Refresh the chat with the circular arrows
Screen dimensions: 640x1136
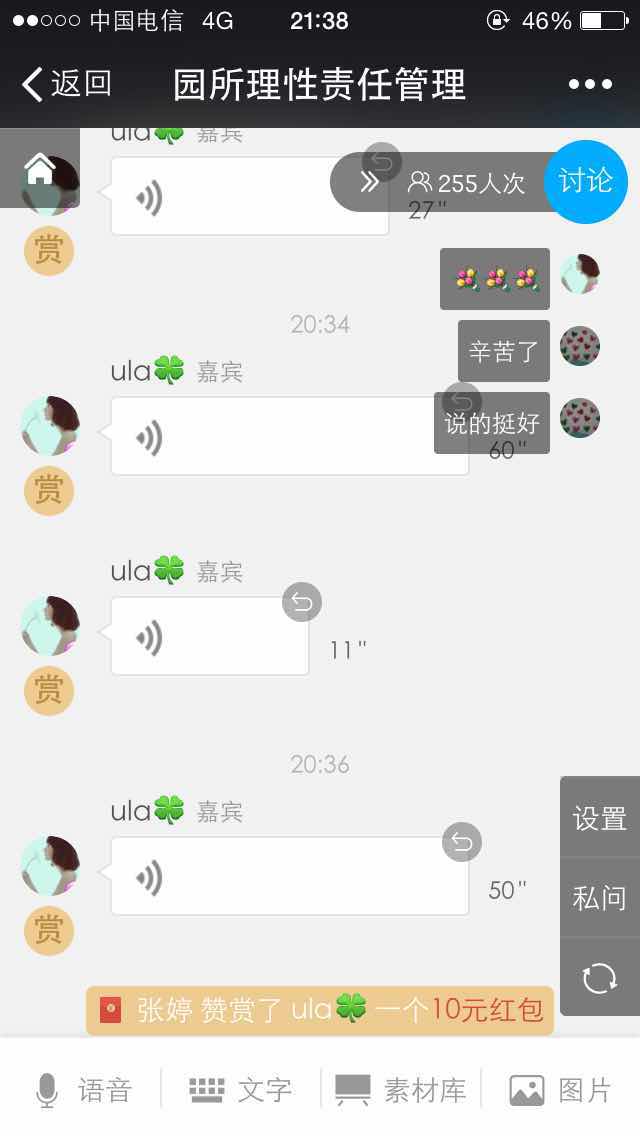599,977
